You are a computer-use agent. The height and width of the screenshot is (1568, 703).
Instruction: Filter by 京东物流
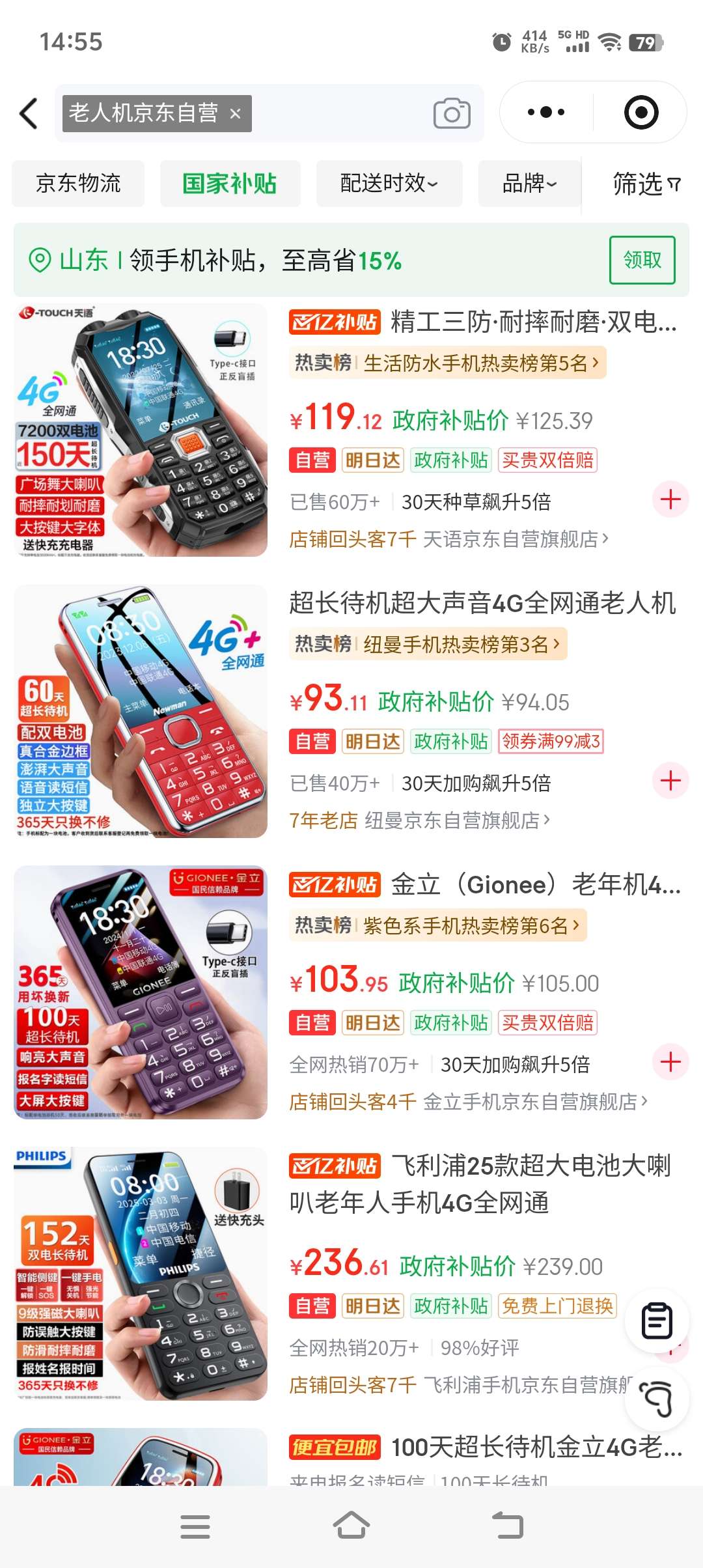tap(78, 184)
